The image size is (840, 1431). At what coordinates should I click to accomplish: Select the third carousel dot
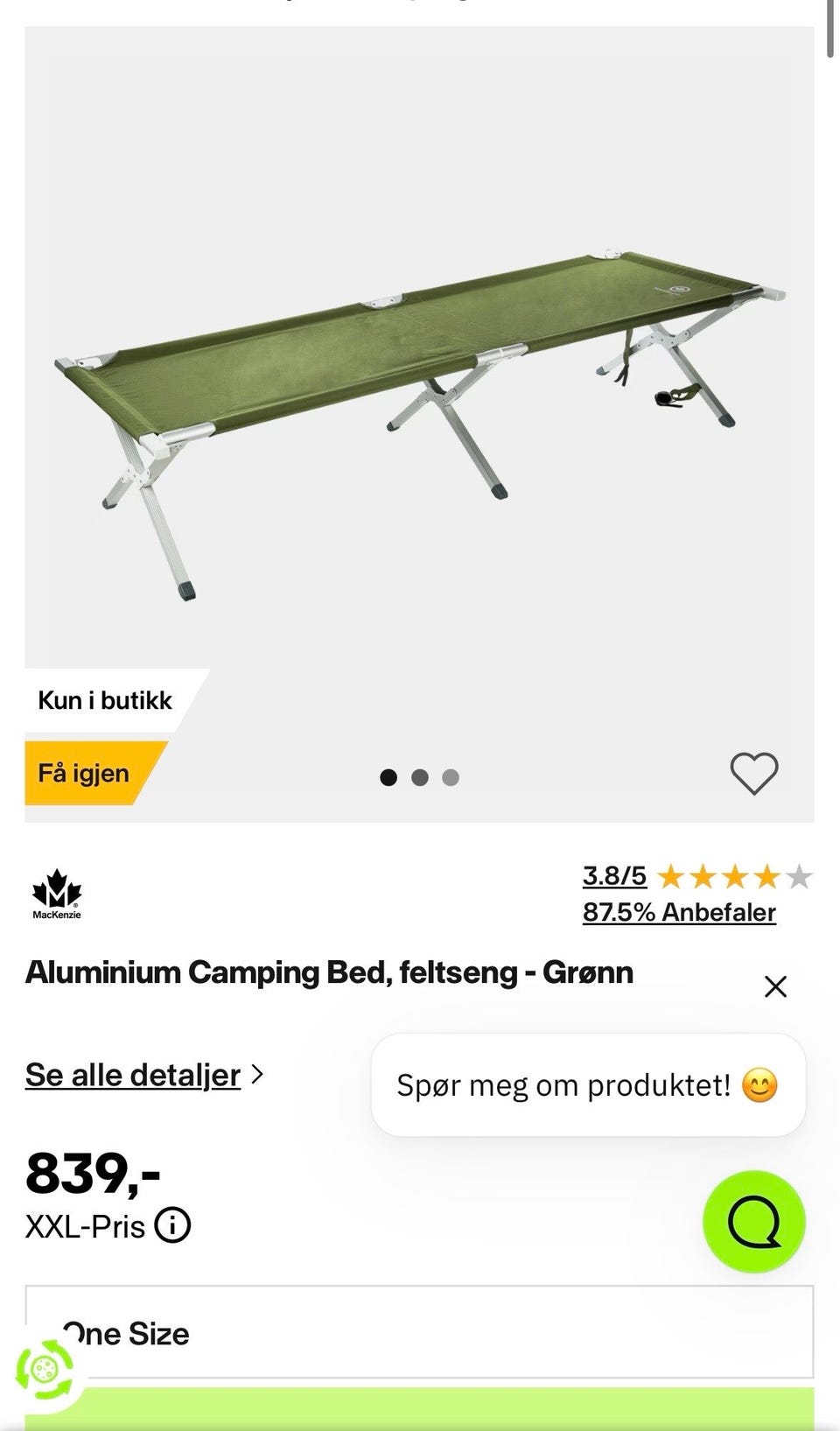click(x=451, y=776)
